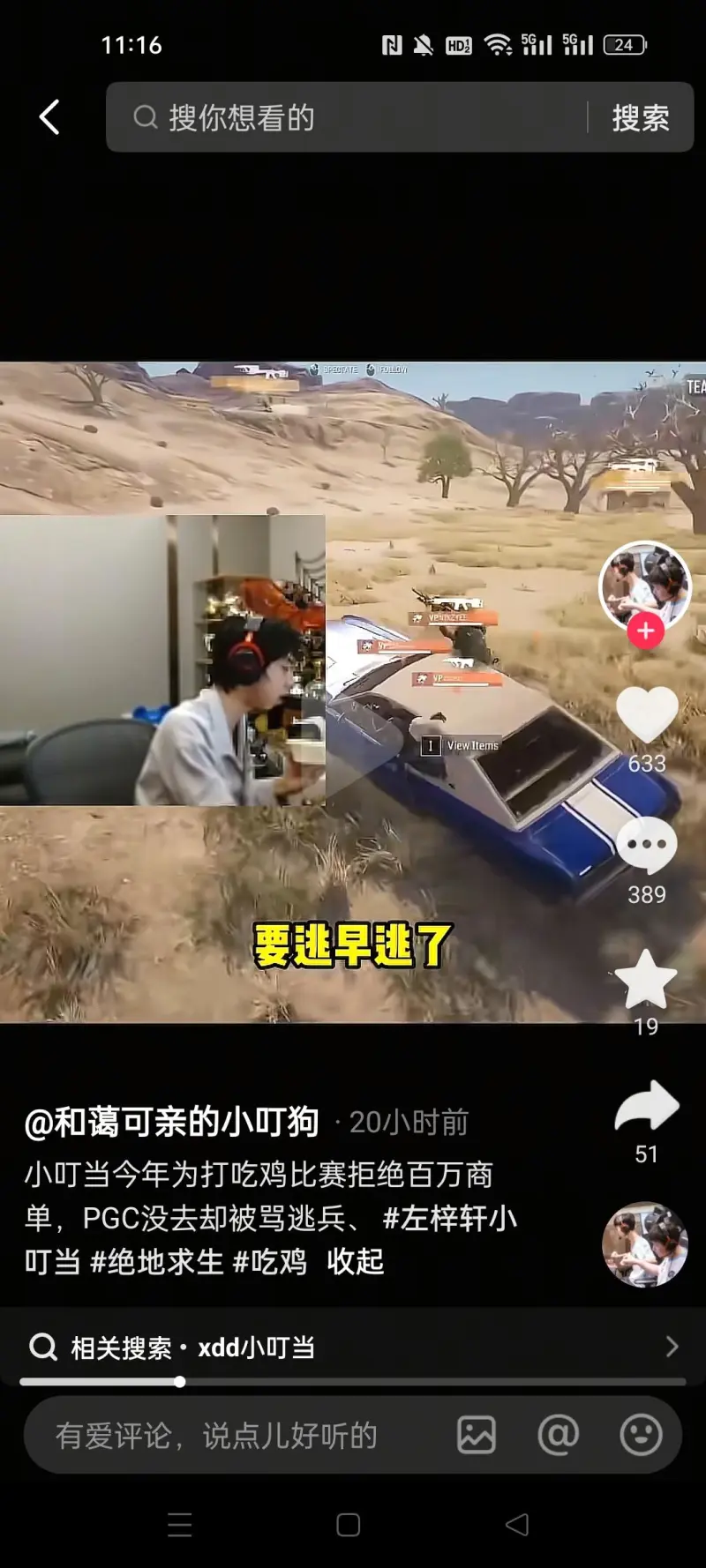Open hashtag #绝地求生

(157, 1262)
